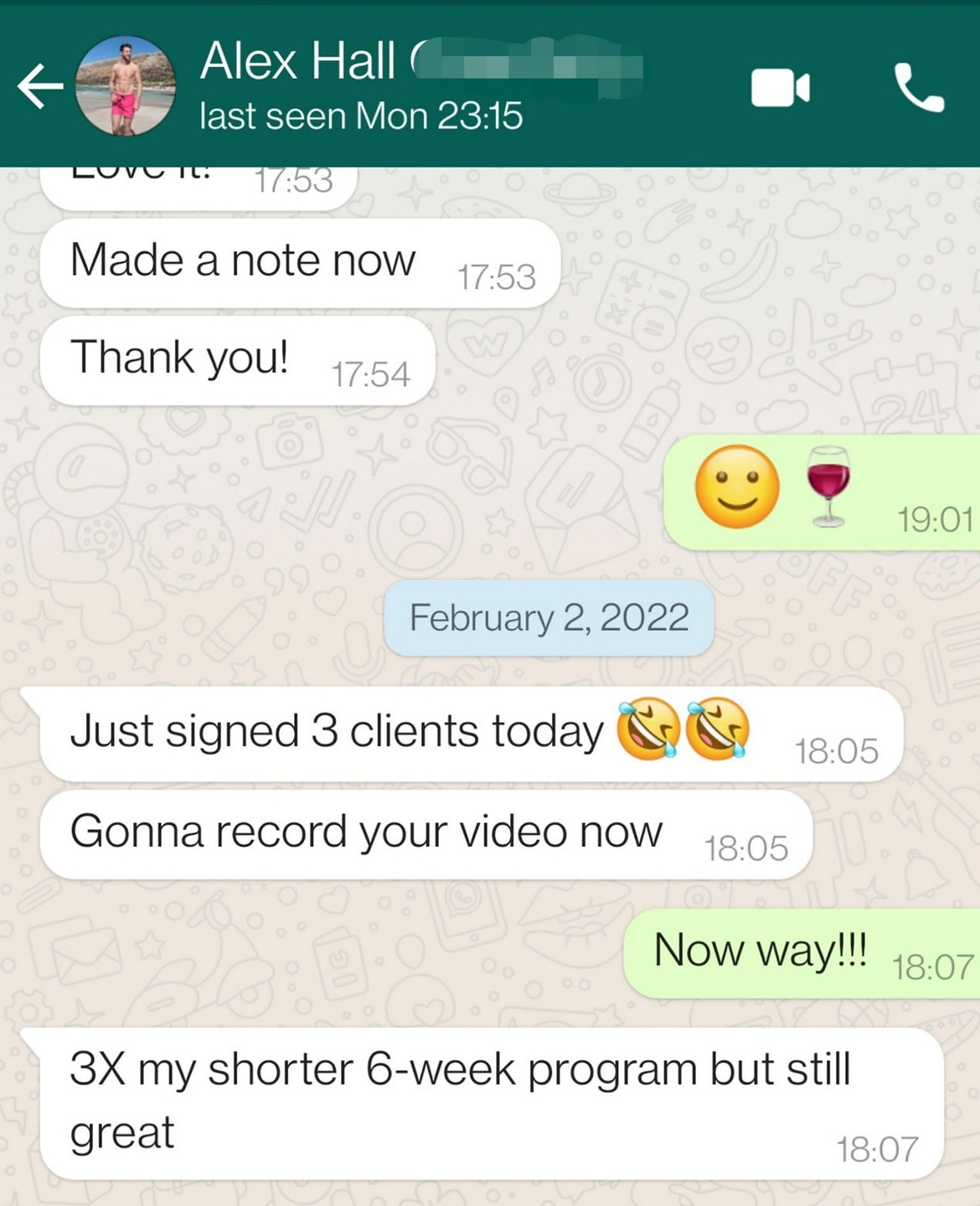Go back to the chat list

[x=40, y=87]
